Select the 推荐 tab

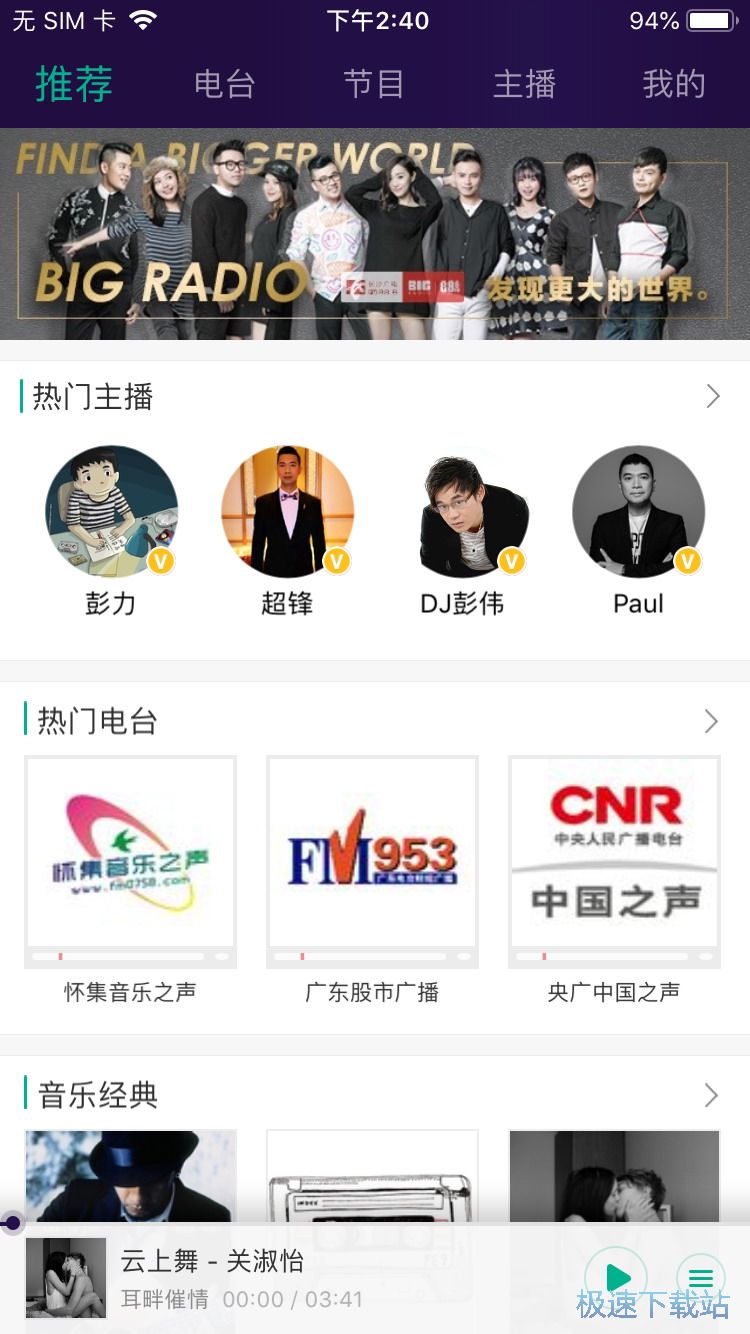coord(74,84)
